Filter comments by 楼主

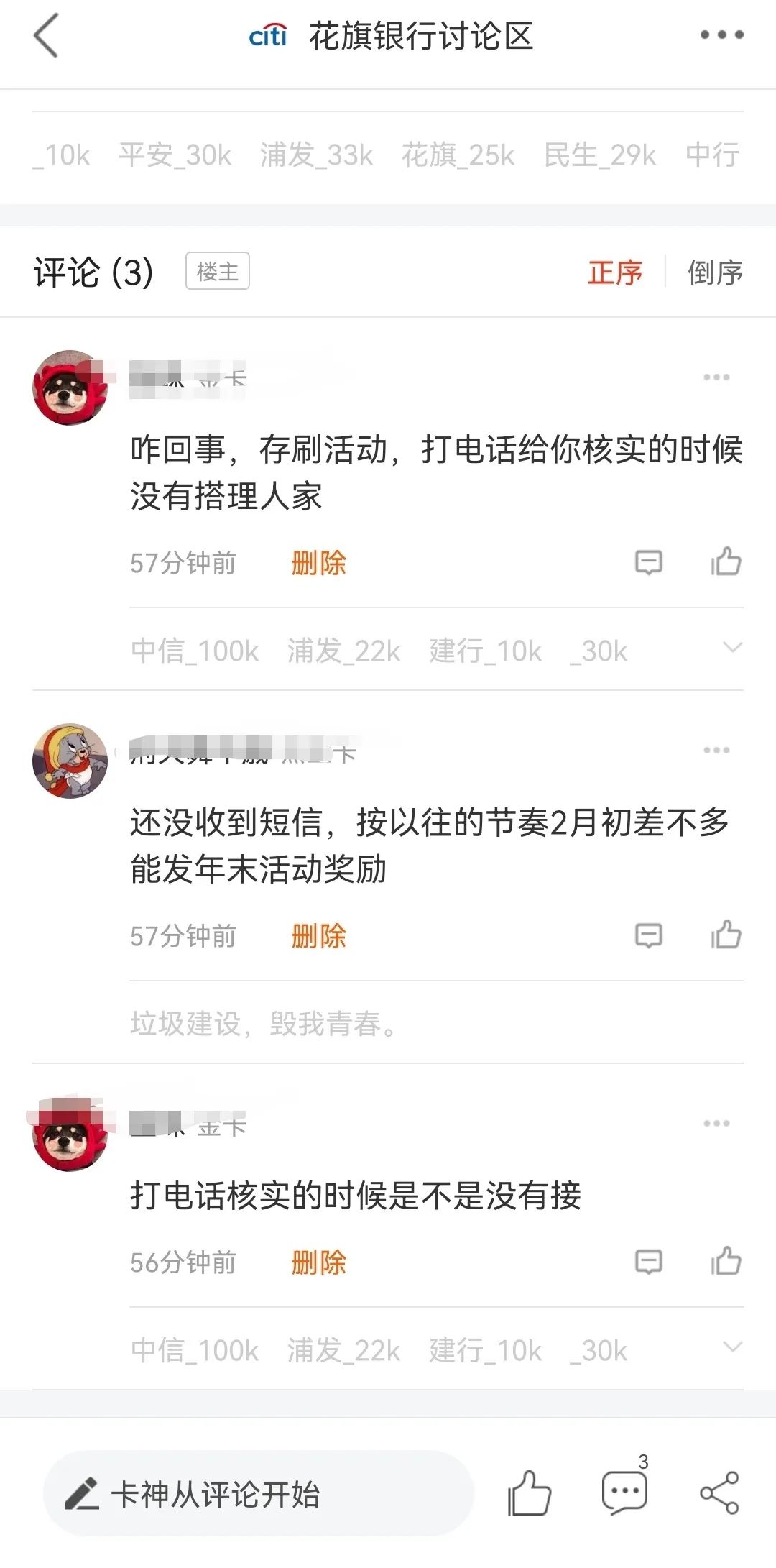[x=217, y=271]
